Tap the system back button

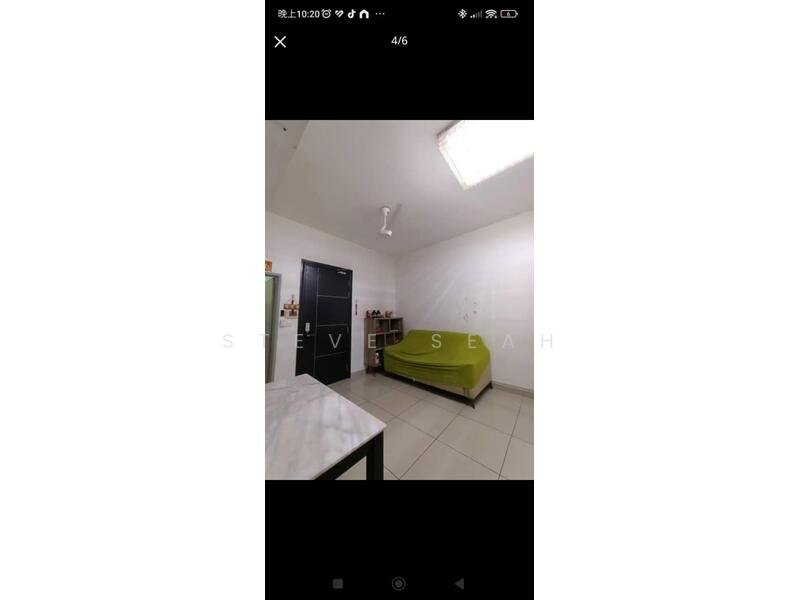coord(459,583)
